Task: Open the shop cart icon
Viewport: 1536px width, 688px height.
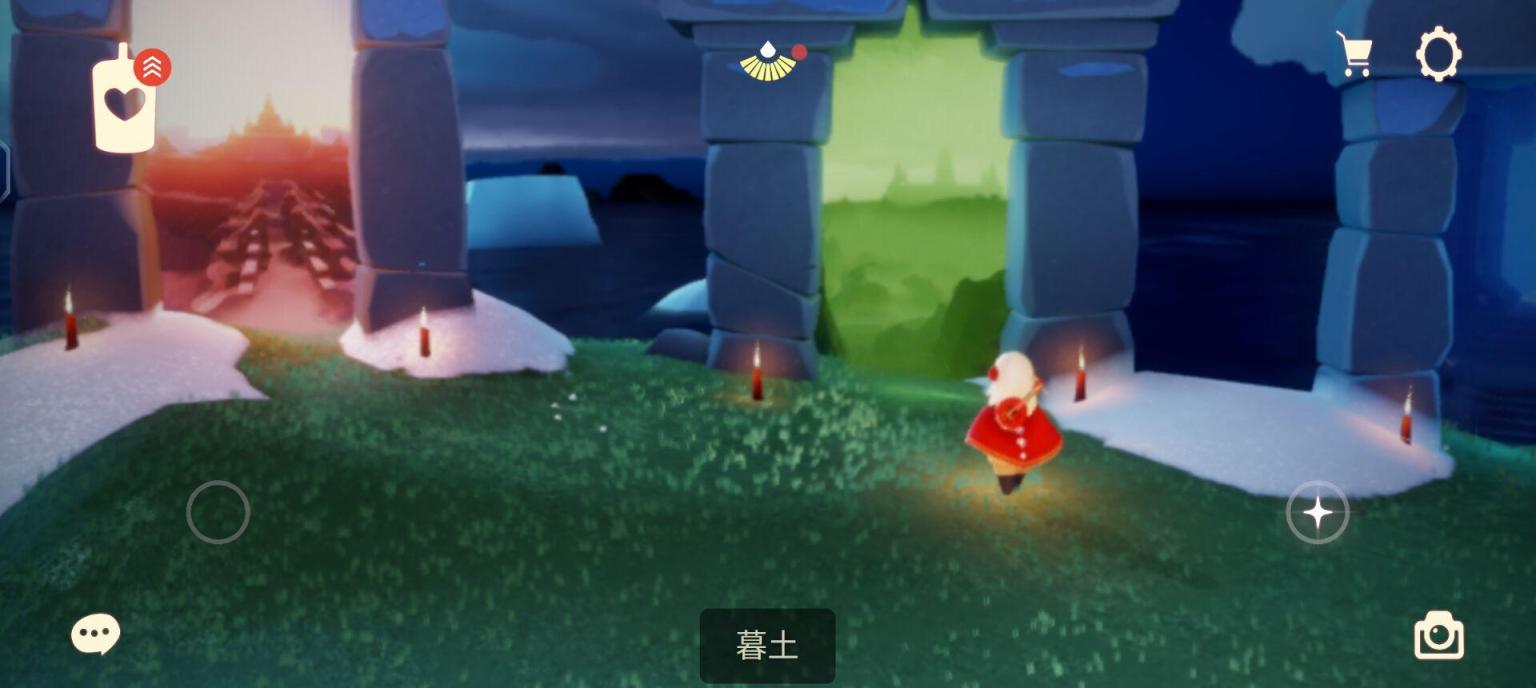Action: click(1354, 54)
